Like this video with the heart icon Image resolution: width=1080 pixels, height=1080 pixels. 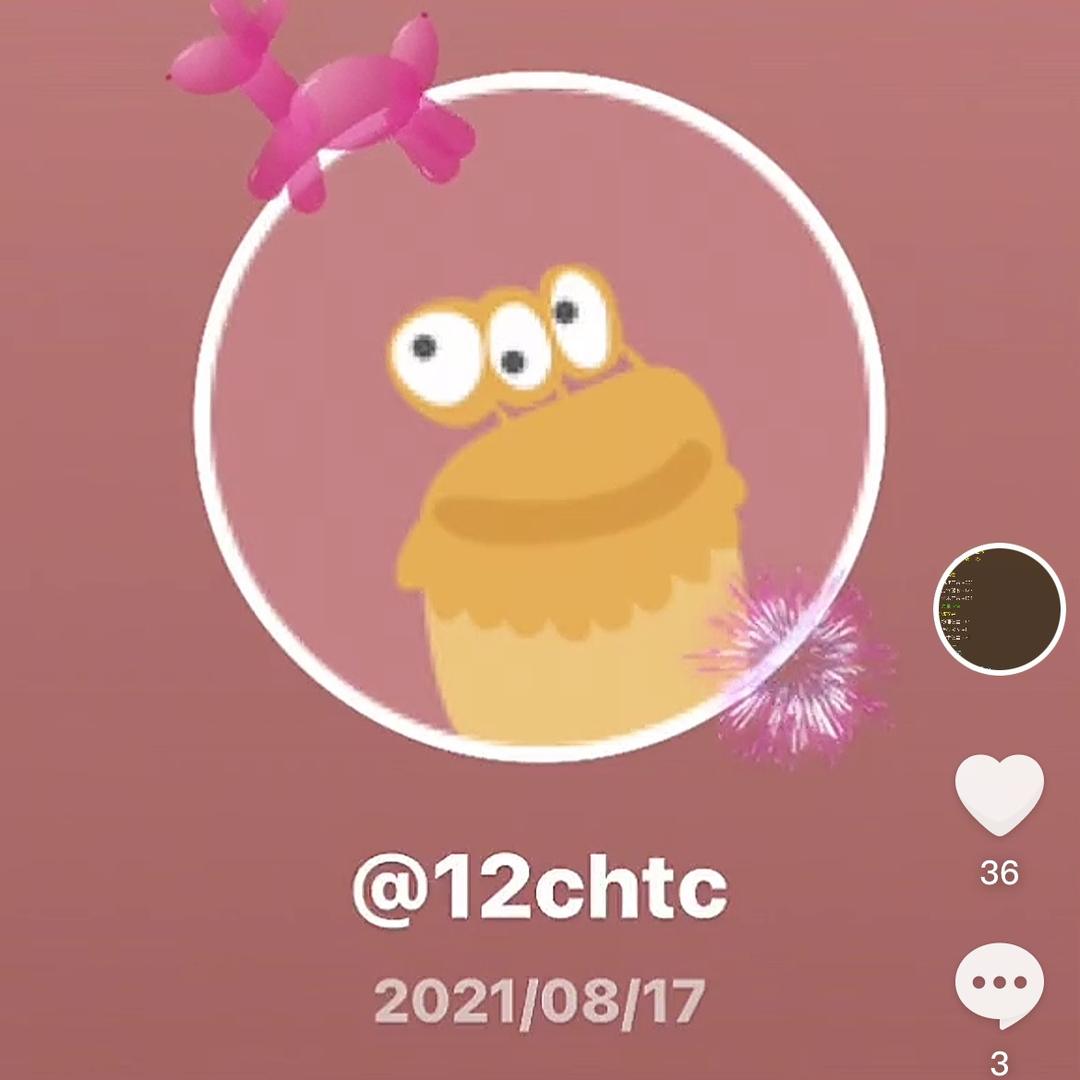999,794
